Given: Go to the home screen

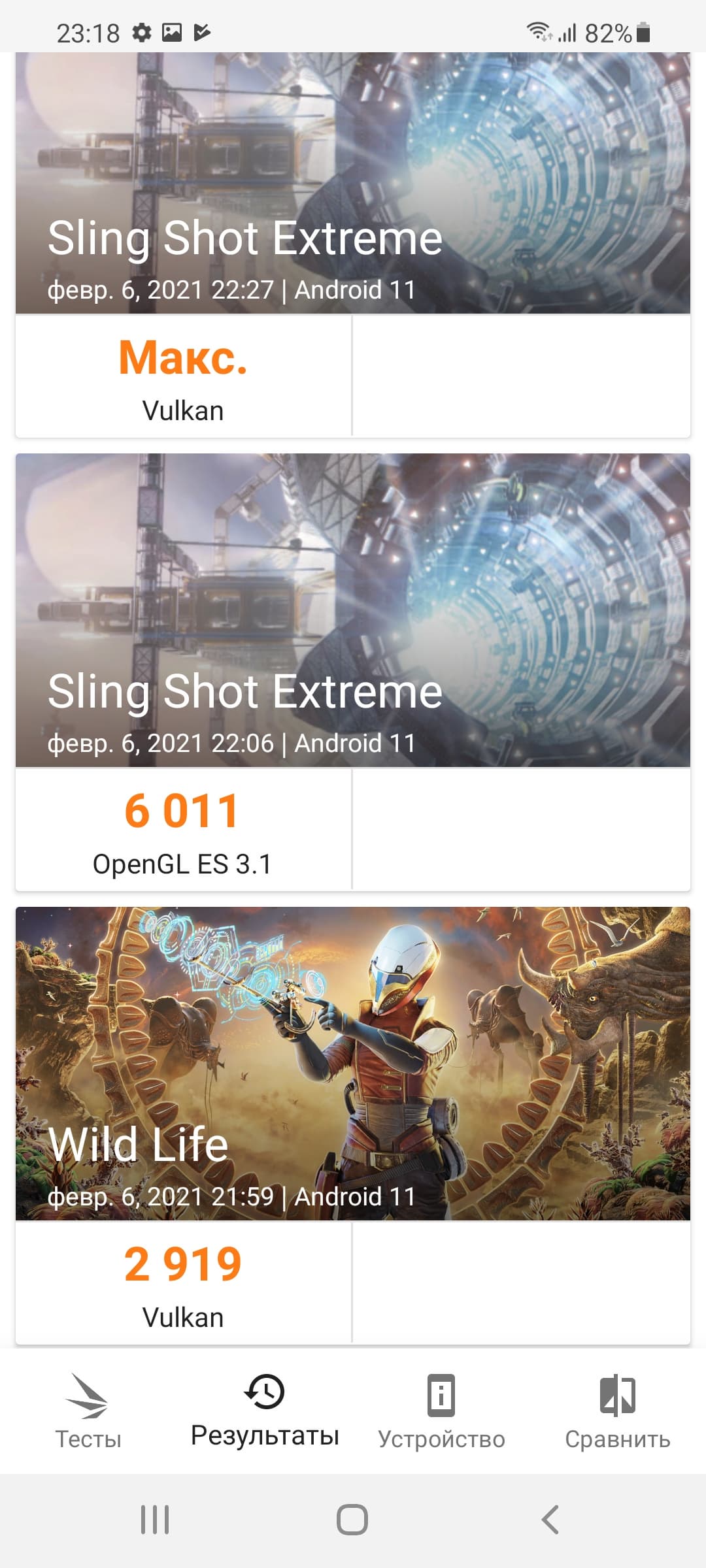Looking at the screenshot, I should (352, 1520).
